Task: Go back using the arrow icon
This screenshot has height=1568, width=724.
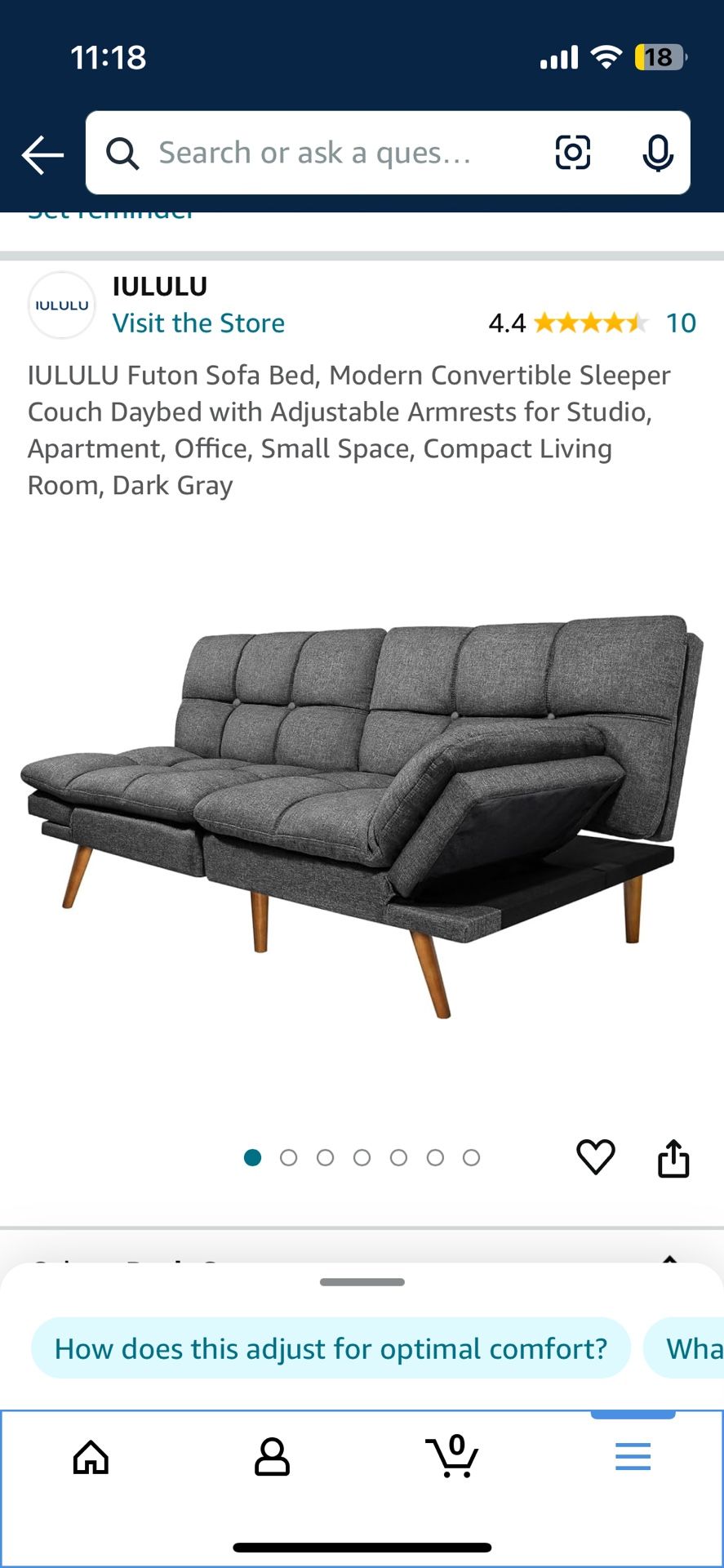Action: pyautogui.click(x=42, y=154)
